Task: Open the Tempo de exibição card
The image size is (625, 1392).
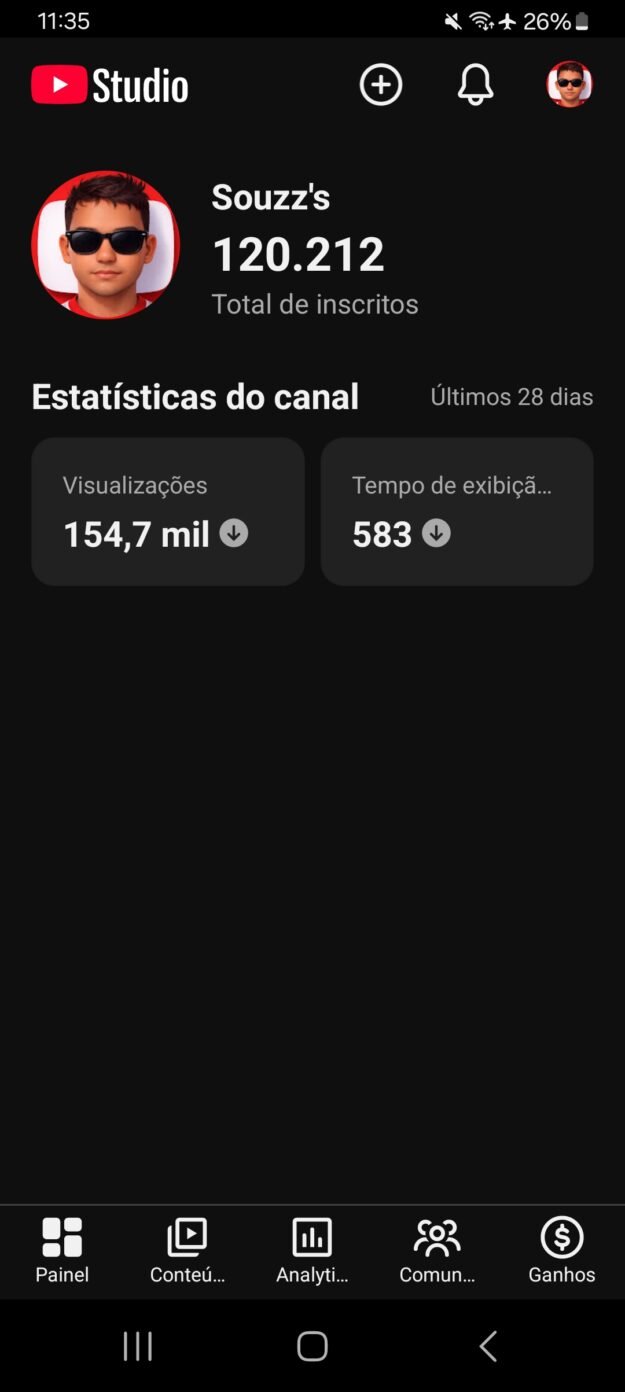Action: (457, 511)
